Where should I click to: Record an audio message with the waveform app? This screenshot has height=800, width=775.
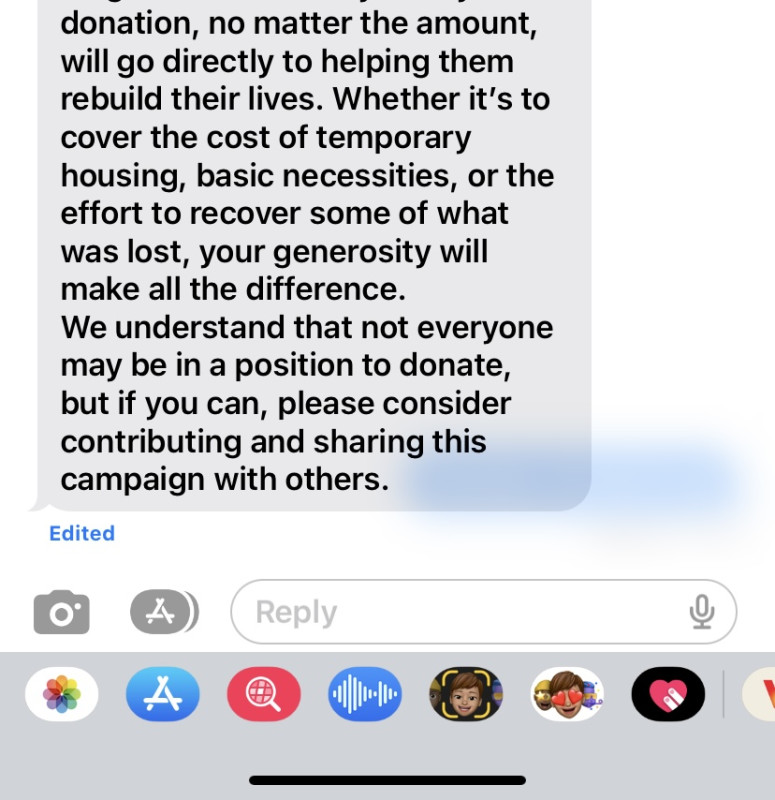(365, 694)
